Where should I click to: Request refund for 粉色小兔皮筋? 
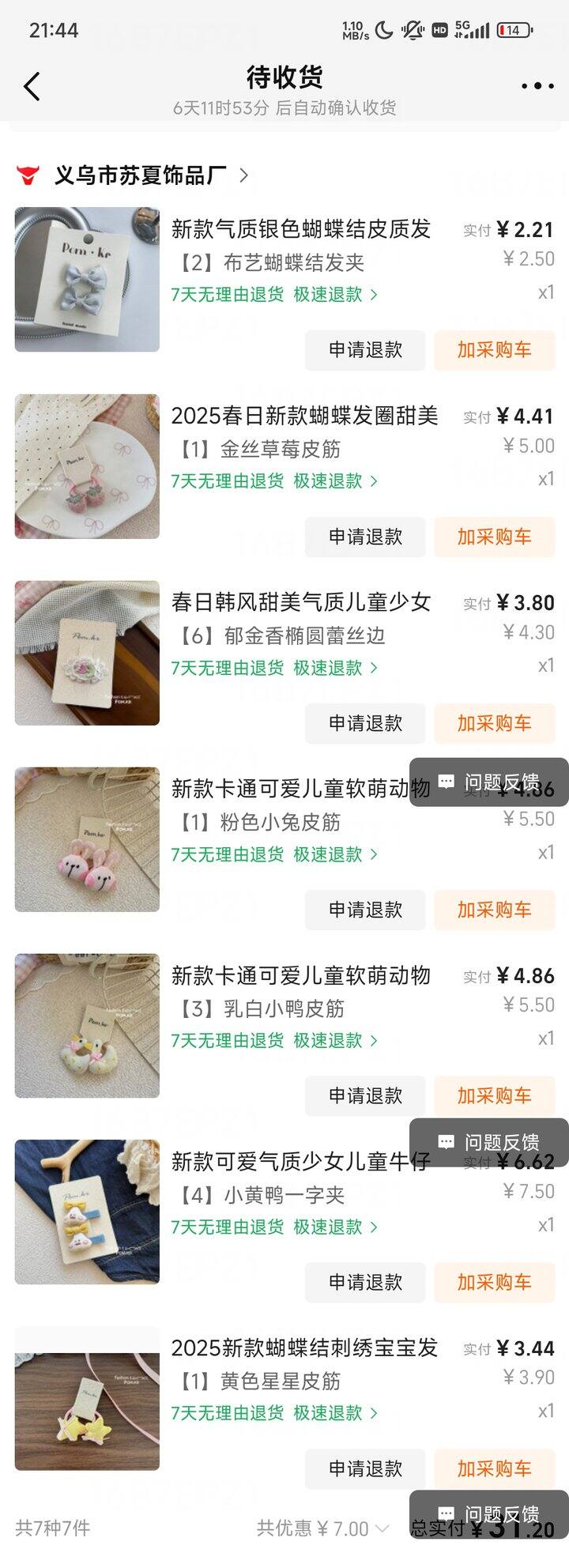[365, 910]
